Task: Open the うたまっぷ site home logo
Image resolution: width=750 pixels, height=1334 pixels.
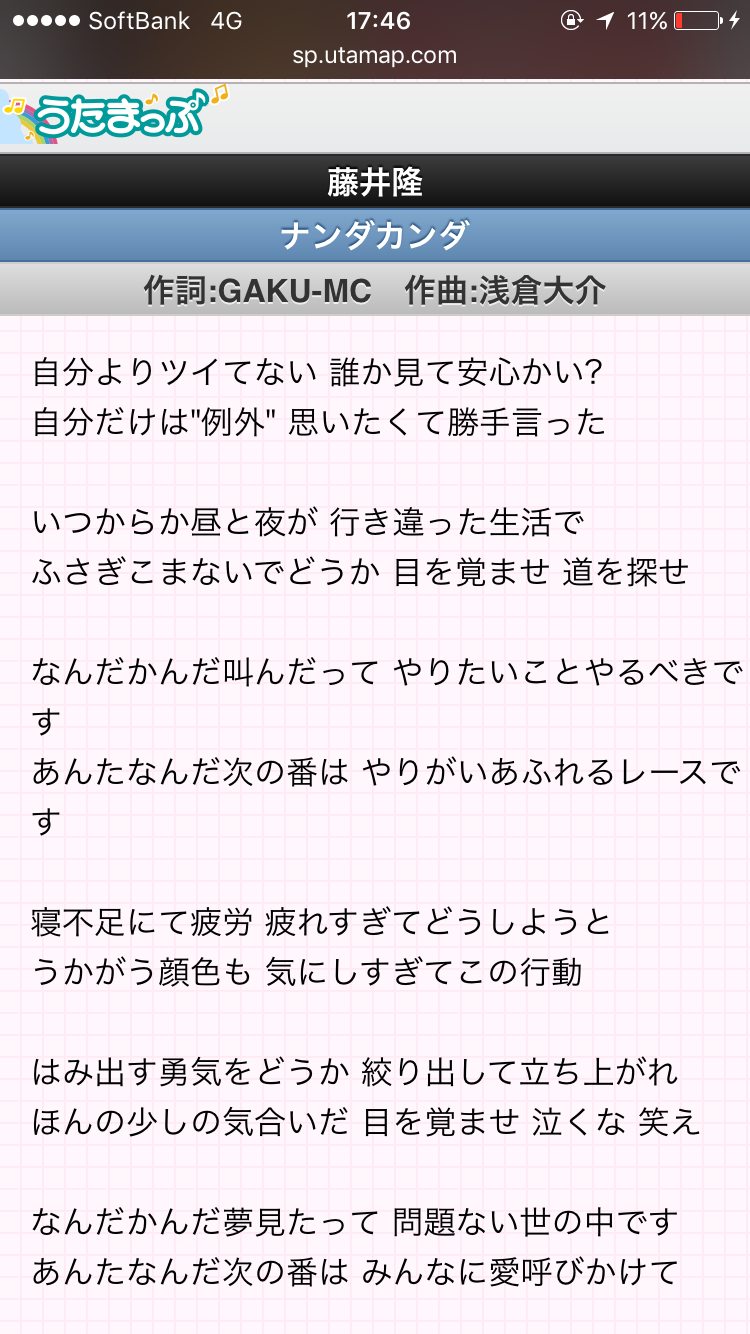Action: coord(116,115)
